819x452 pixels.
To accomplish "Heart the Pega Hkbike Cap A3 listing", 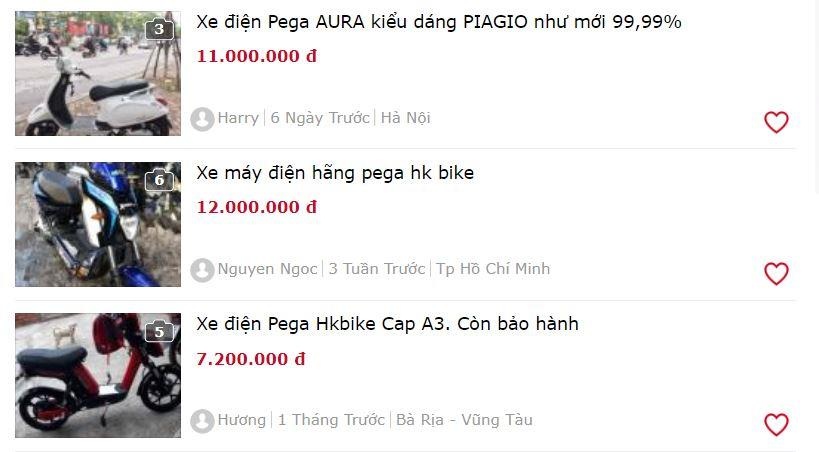I will (x=776, y=424).
